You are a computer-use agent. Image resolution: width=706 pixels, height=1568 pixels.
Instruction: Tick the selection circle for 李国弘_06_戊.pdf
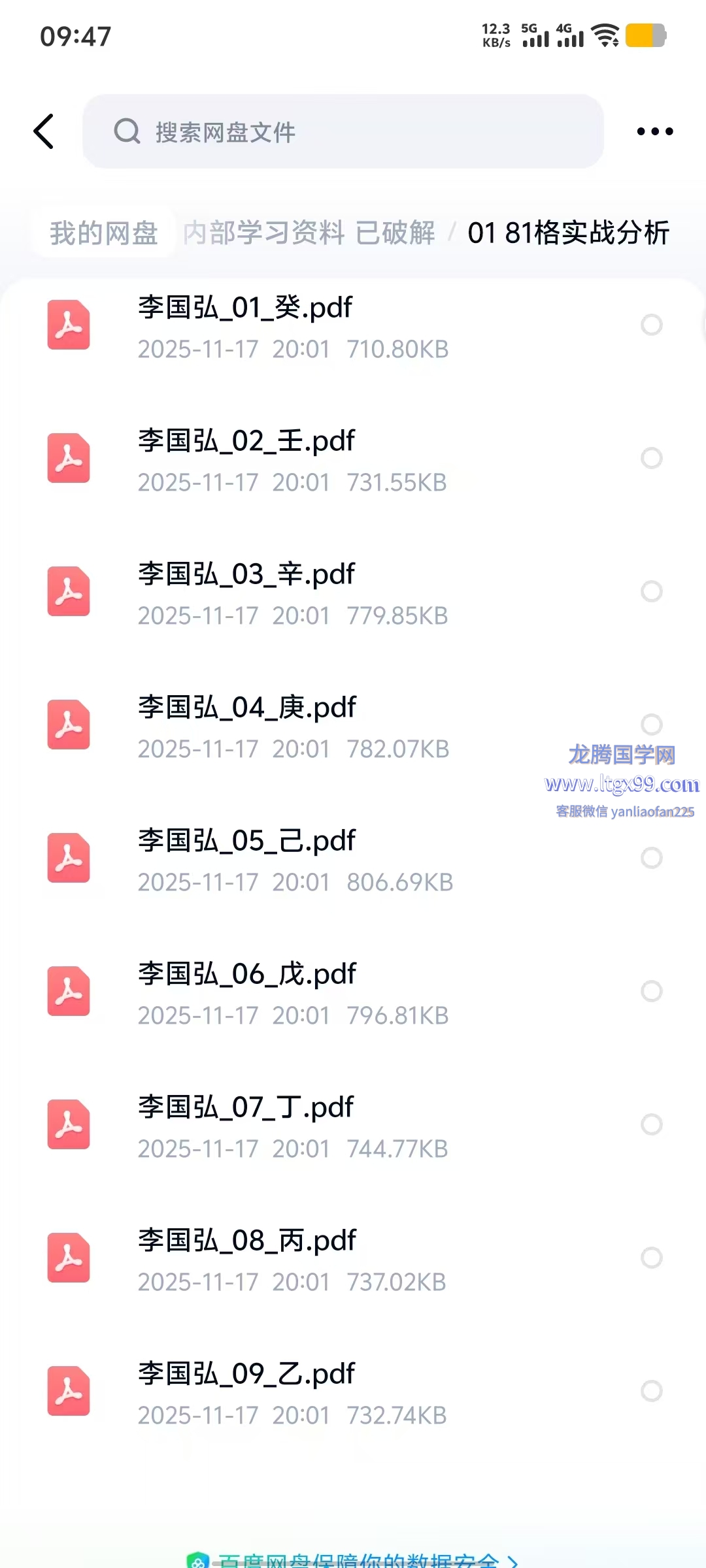tap(651, 991)
